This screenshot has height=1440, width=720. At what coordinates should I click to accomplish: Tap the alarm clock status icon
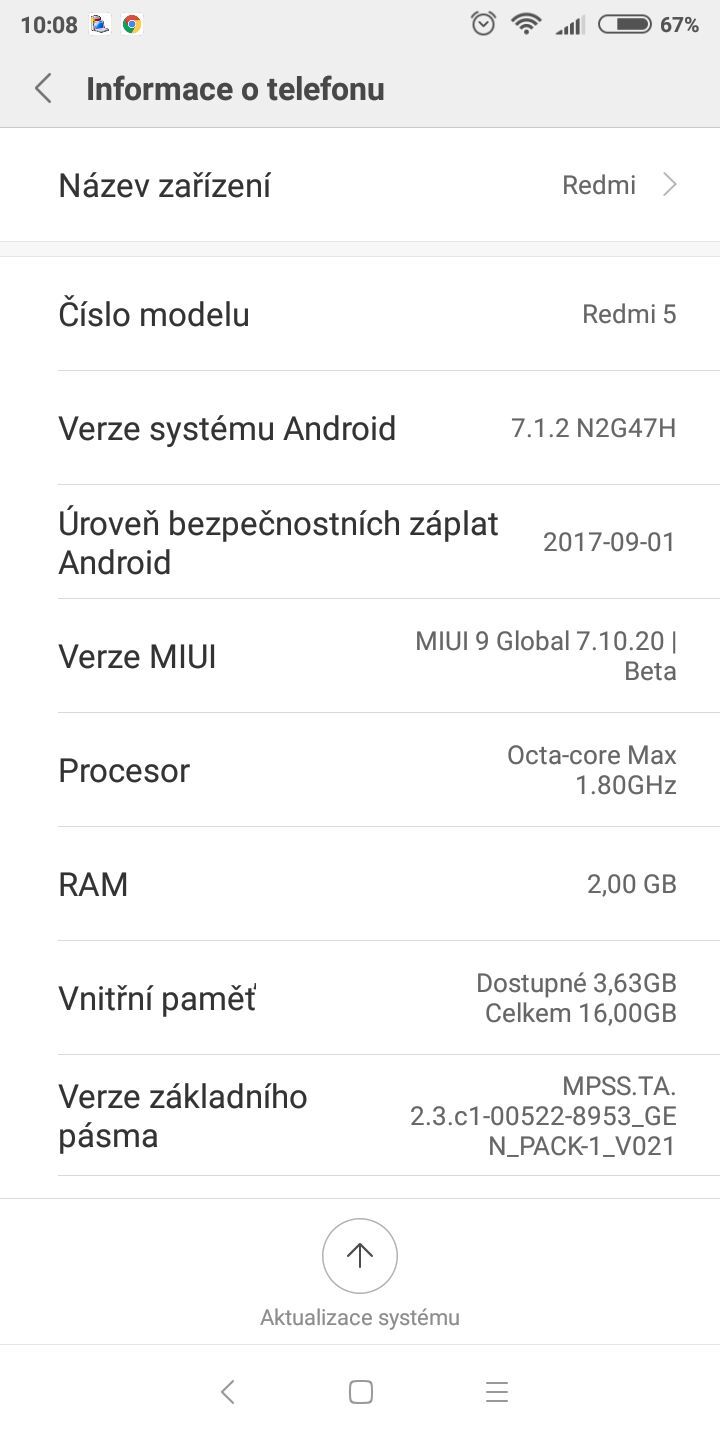[x=482, y=25]
